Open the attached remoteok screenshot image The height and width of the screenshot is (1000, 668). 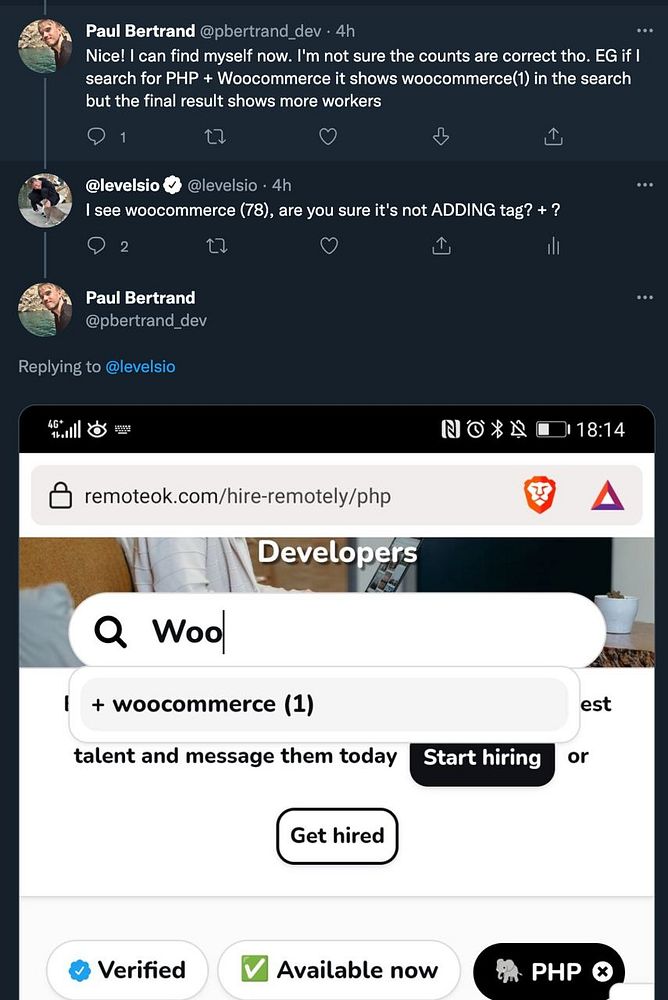pyautogui.click(x=337, y=700)
